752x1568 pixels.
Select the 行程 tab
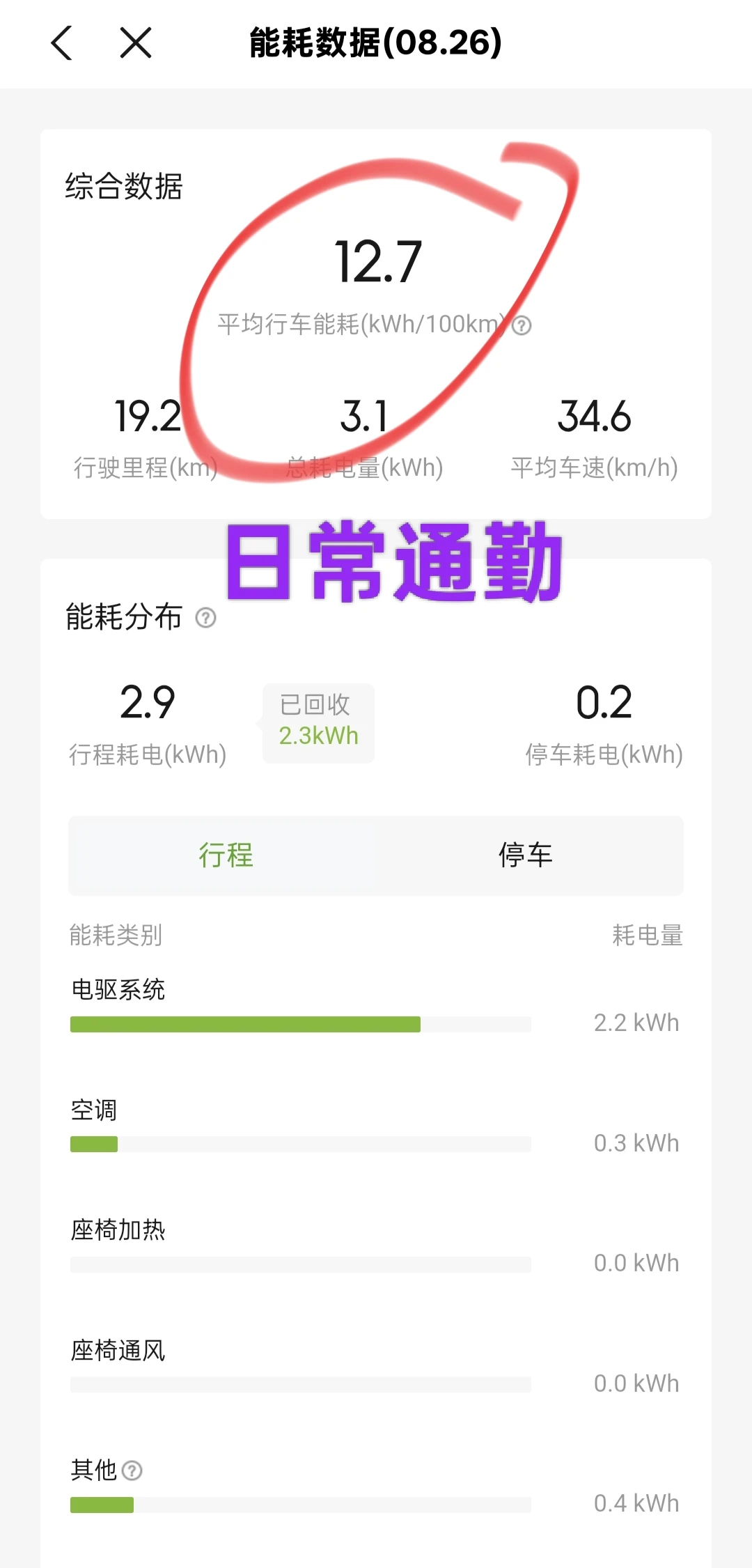coord(226,855)
